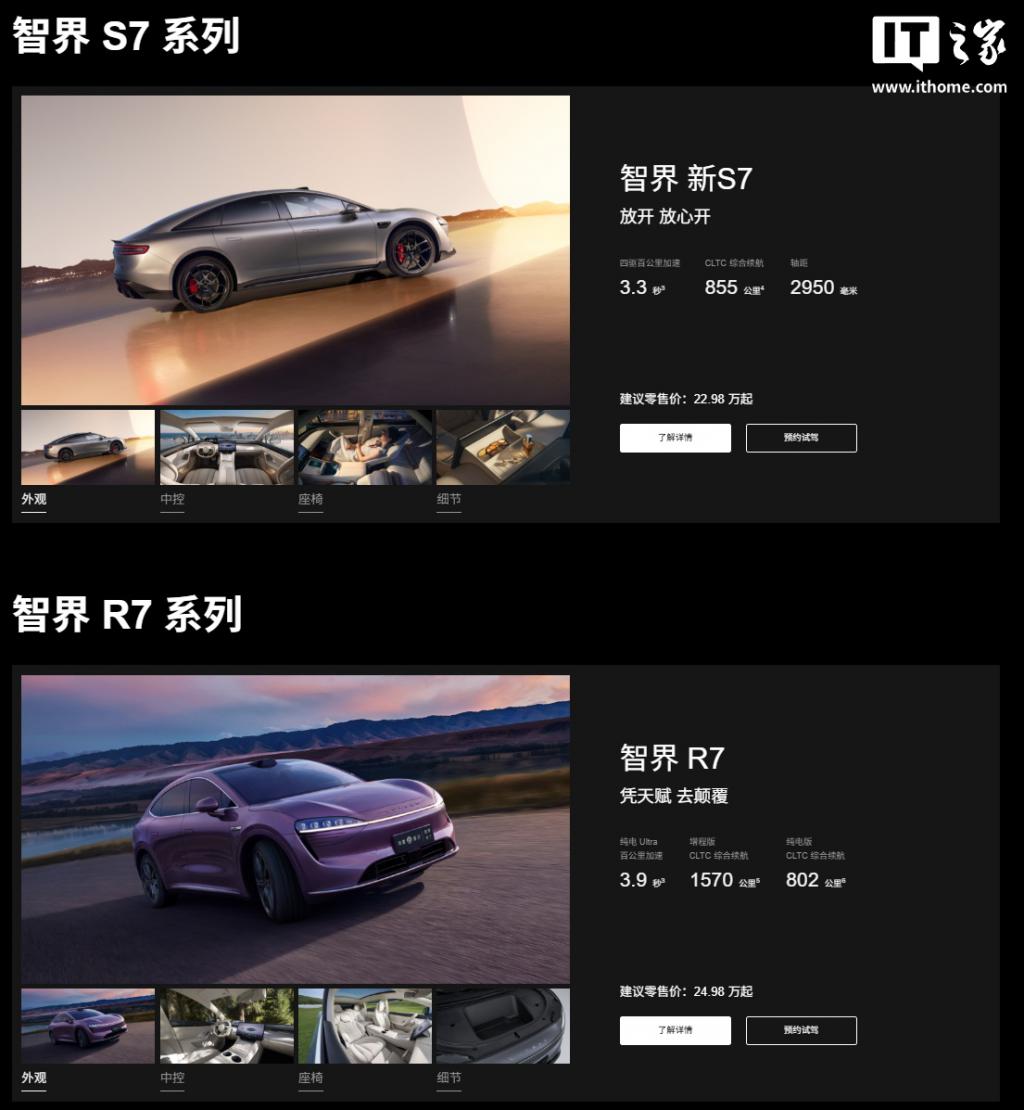Open the S7 interior dashboard thumbnail

pos(226,447)
